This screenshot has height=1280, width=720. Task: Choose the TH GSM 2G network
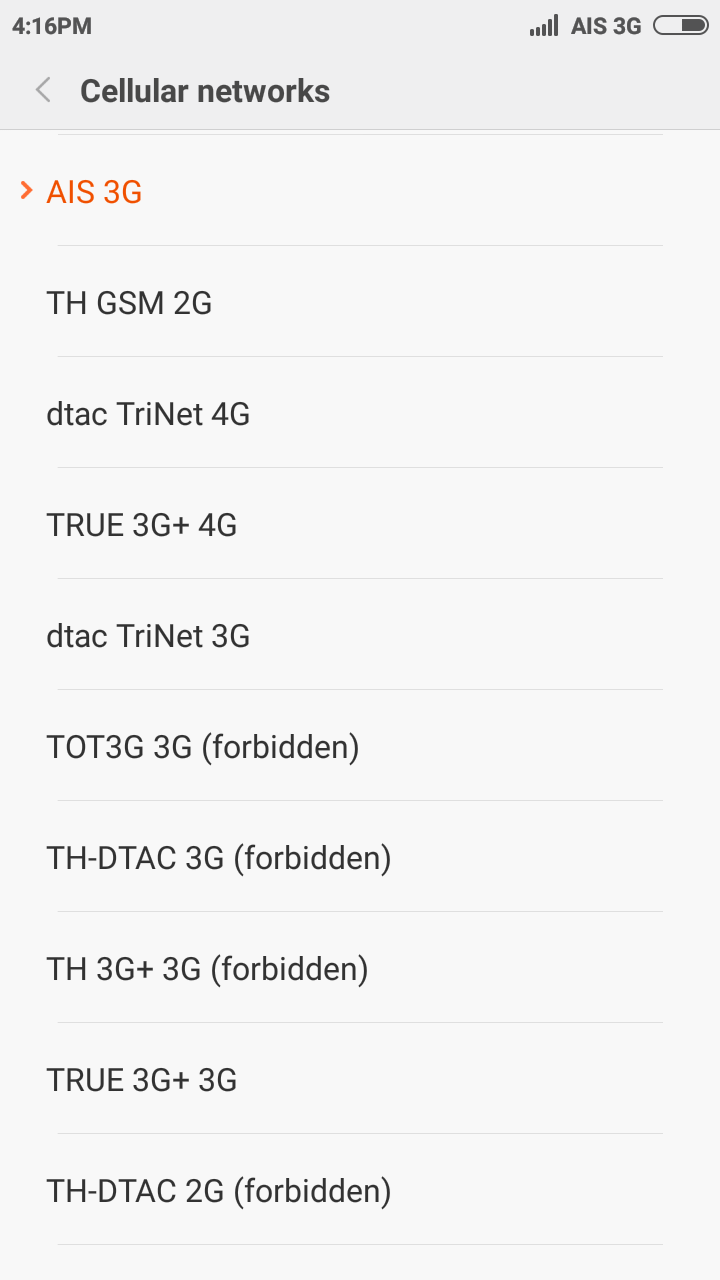pyautogui.click(x=360, y=302)
